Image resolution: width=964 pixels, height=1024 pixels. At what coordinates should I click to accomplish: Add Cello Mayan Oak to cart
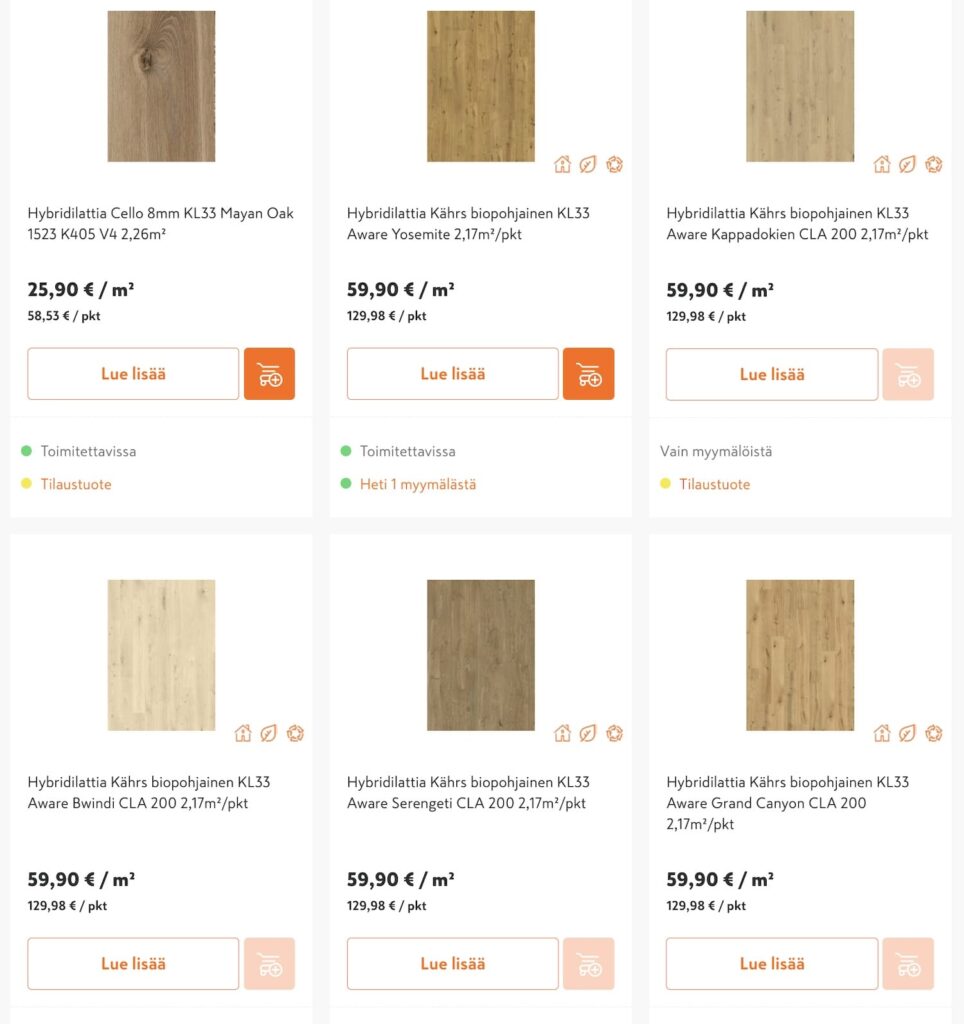pyautogui.click(x=269, y=374)
